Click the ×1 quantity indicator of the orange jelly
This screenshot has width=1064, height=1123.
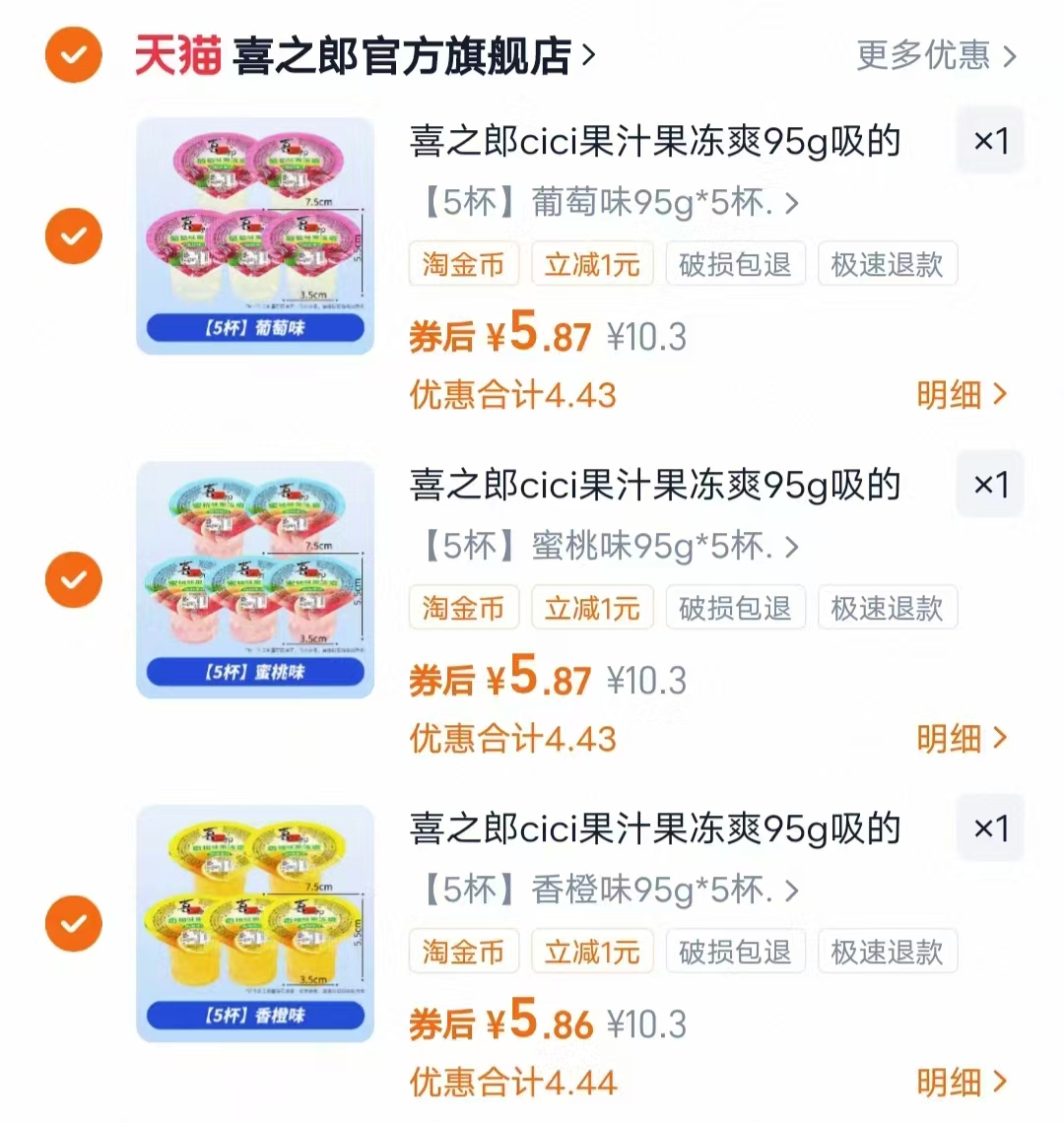tap(990, 827)
